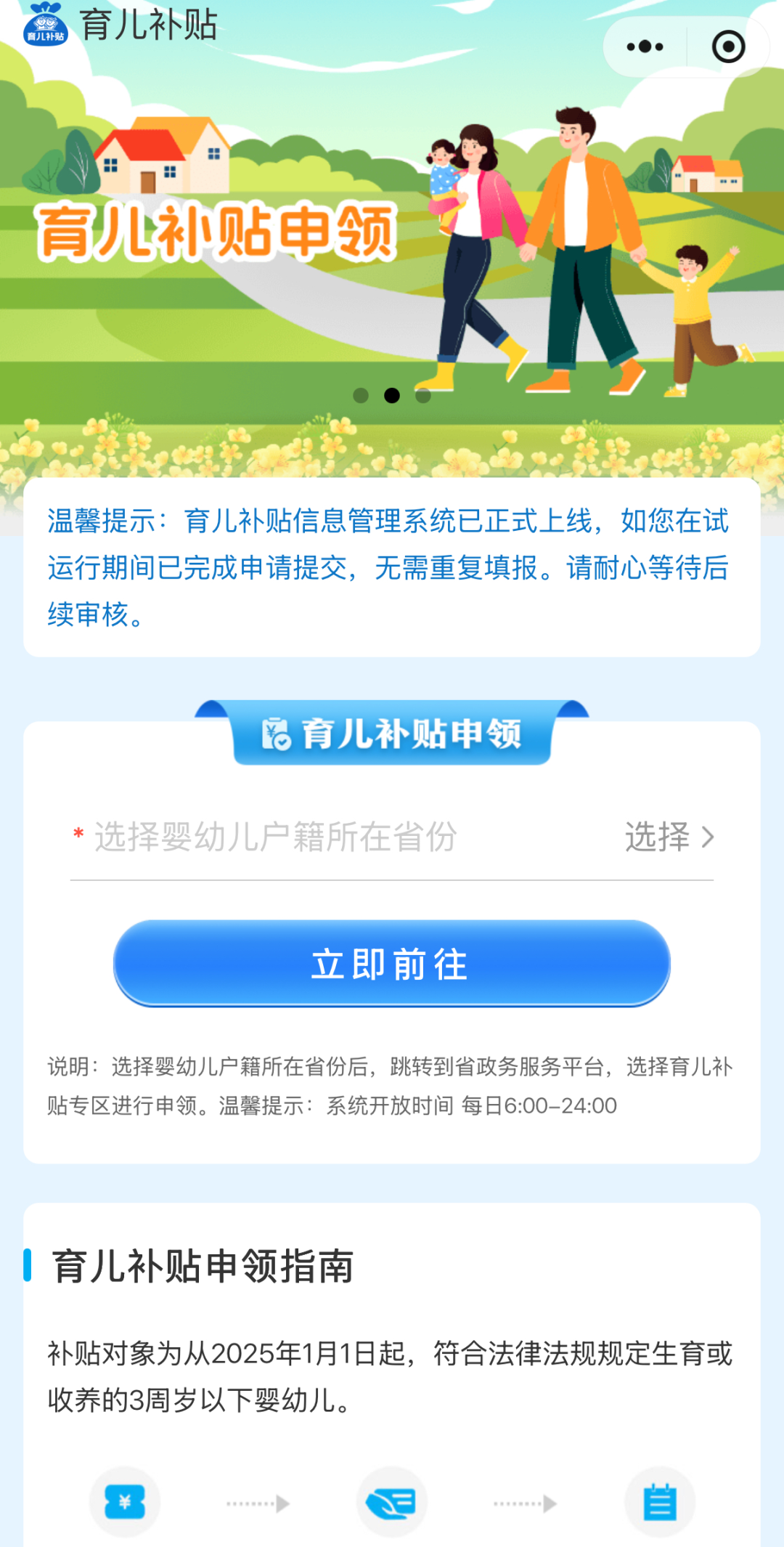Close the mini program via the circle icon
This screenshot has height=1547, width=784.
point(728,47)
